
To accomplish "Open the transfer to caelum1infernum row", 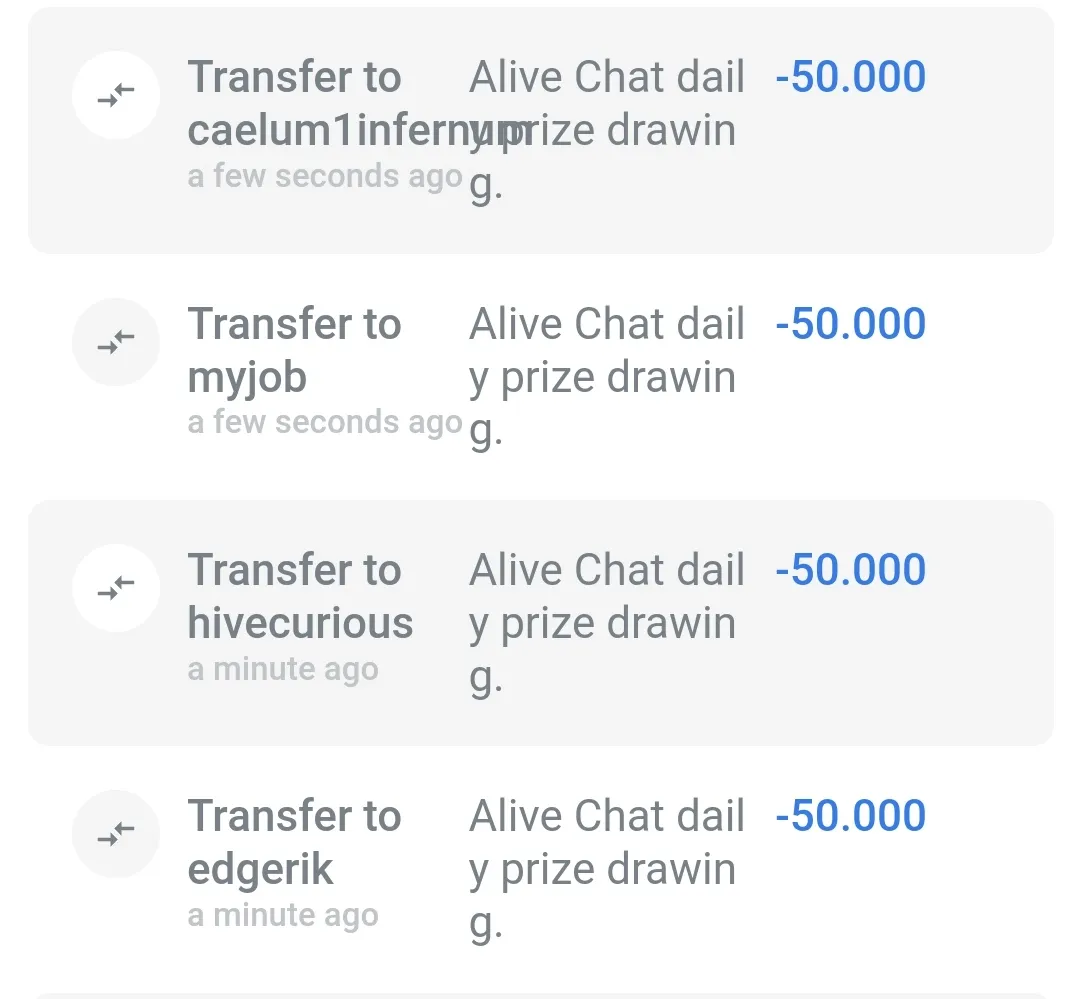I will point(540,130).
